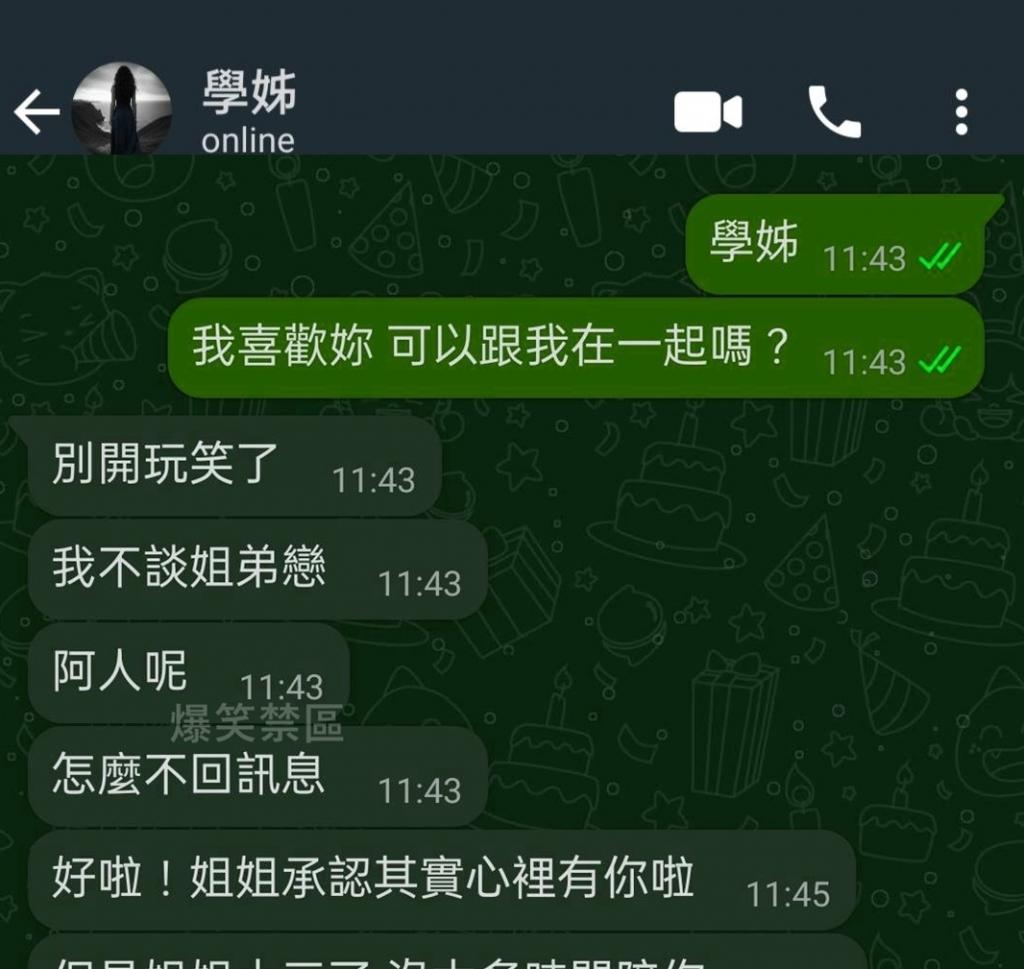Screen dimensions: 1024x969
Task: Start a video call with 學姊
Action: tap(707, 112)
